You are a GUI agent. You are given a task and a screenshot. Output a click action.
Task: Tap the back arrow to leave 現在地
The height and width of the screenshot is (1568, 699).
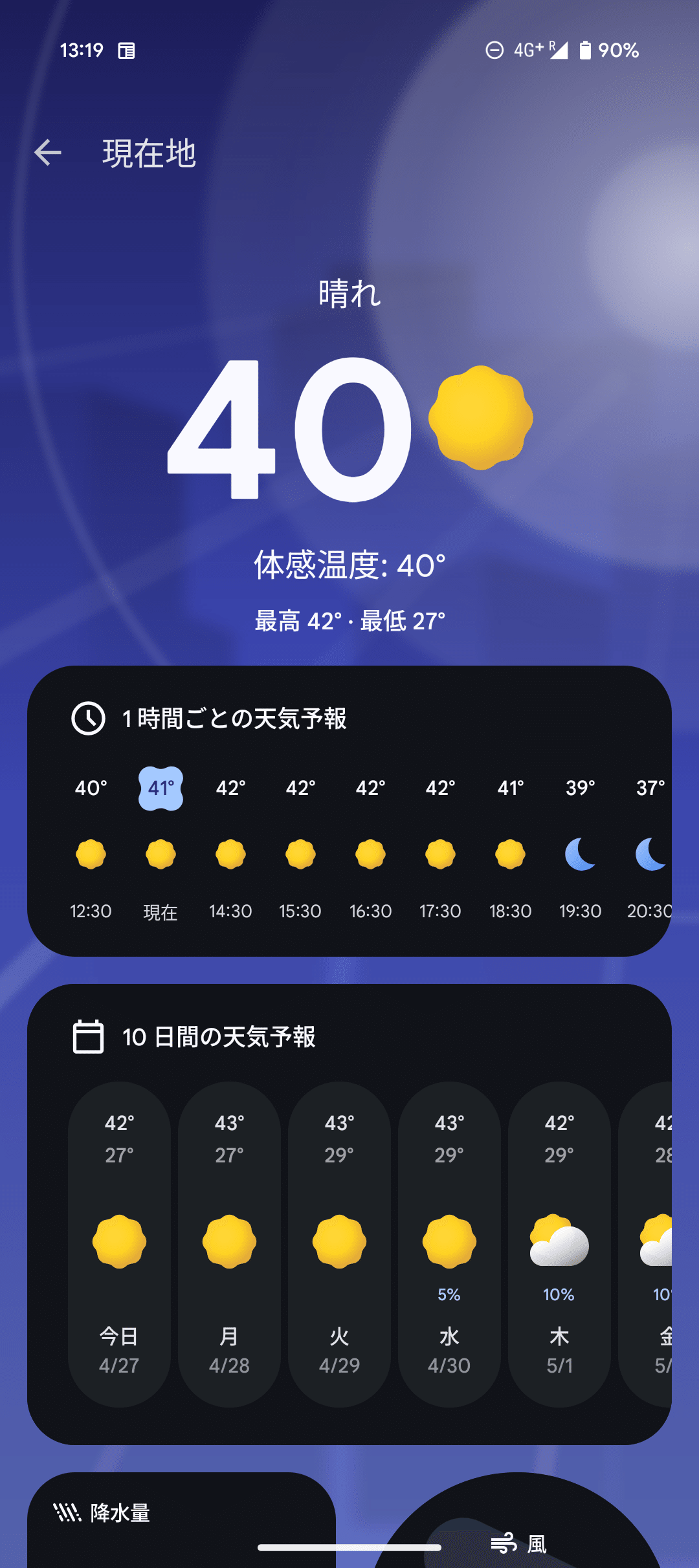point(49,153)
